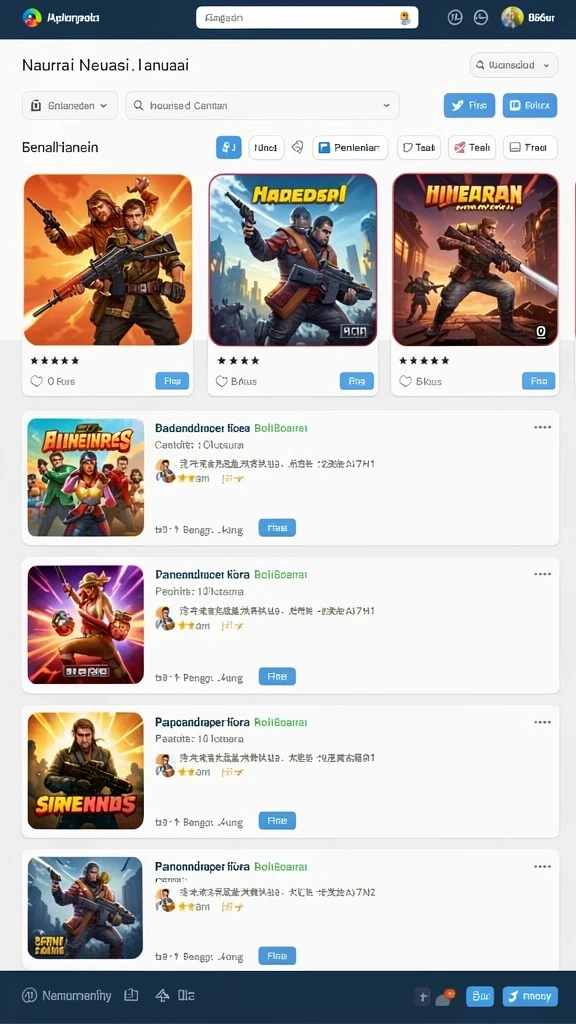Select the Penlenian filter chip

click(x=350, y=148)
